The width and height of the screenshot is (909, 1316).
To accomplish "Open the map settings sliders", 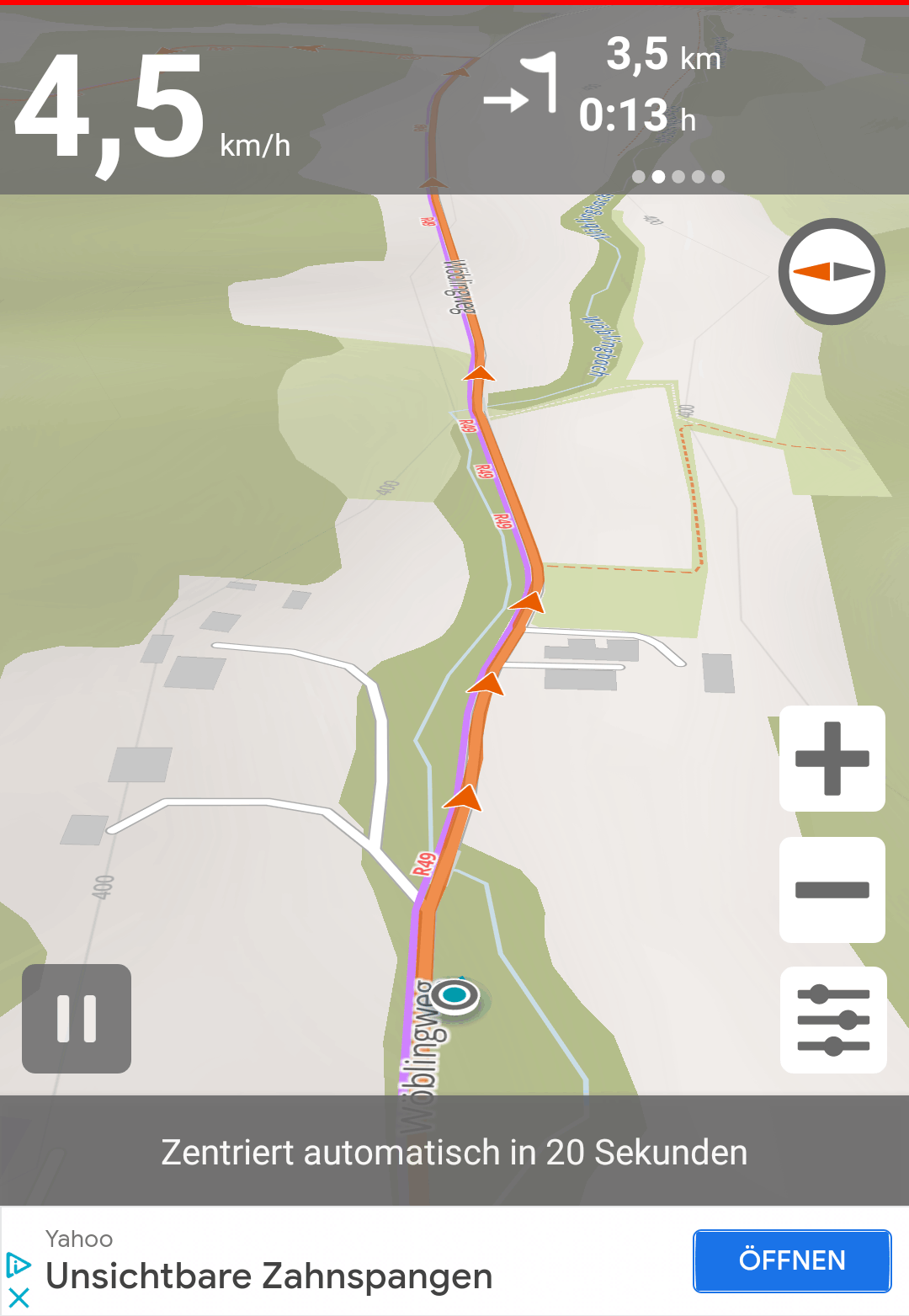I will coord(833,1020).
